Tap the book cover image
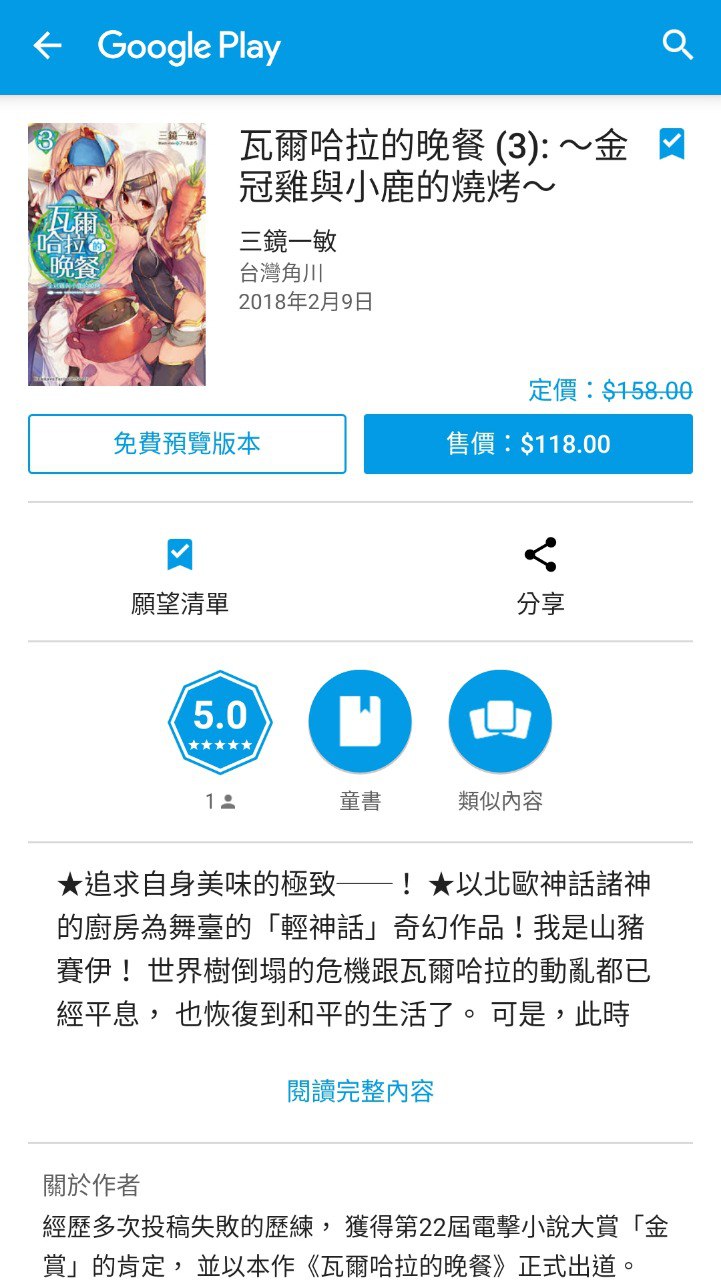Image resolution: width=721 pixels, height=1280 pixels. [x=117, y=255]
